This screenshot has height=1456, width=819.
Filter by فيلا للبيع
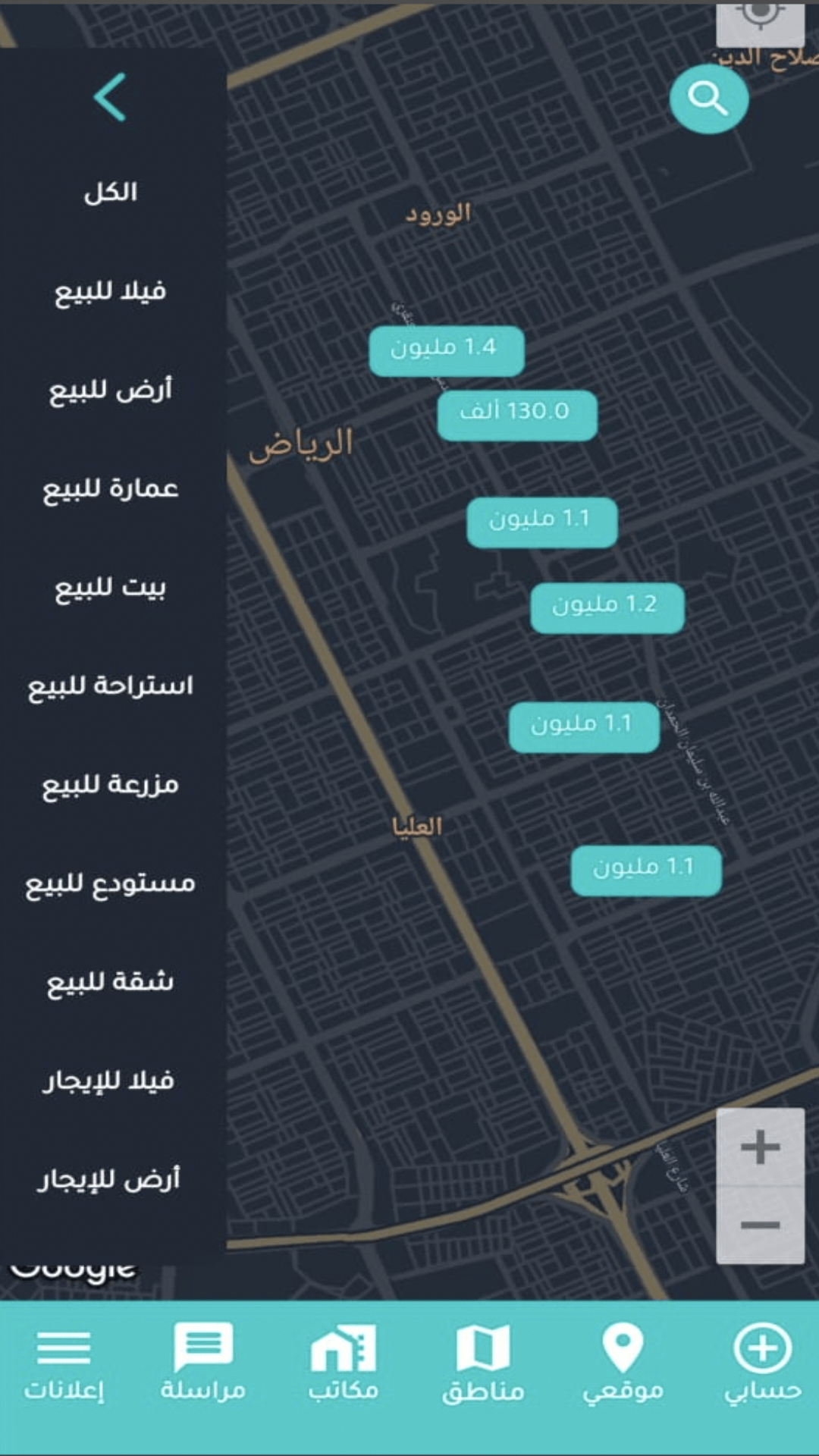coord(111,291)
